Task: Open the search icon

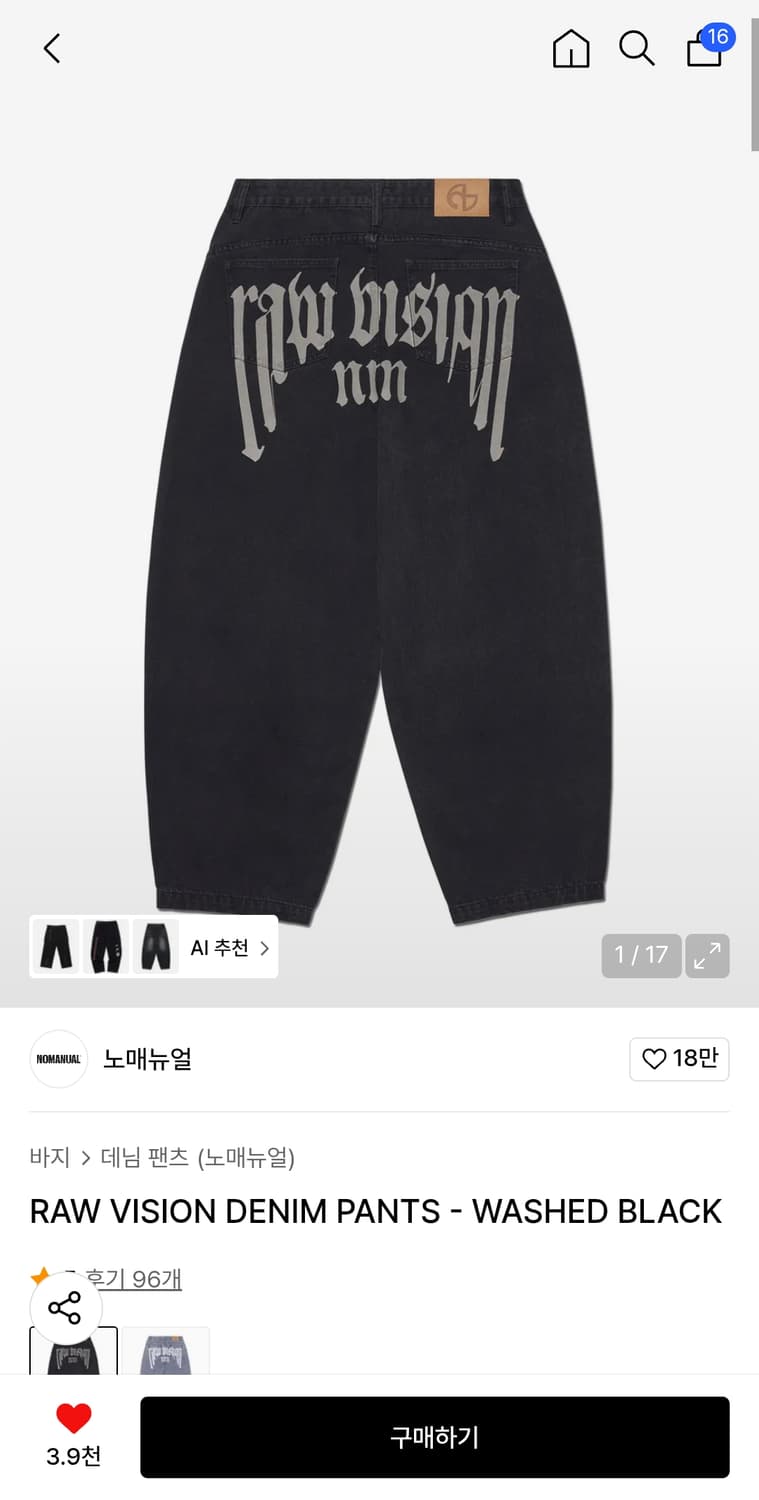Action: pyautogui.click(x=637, y=48)
